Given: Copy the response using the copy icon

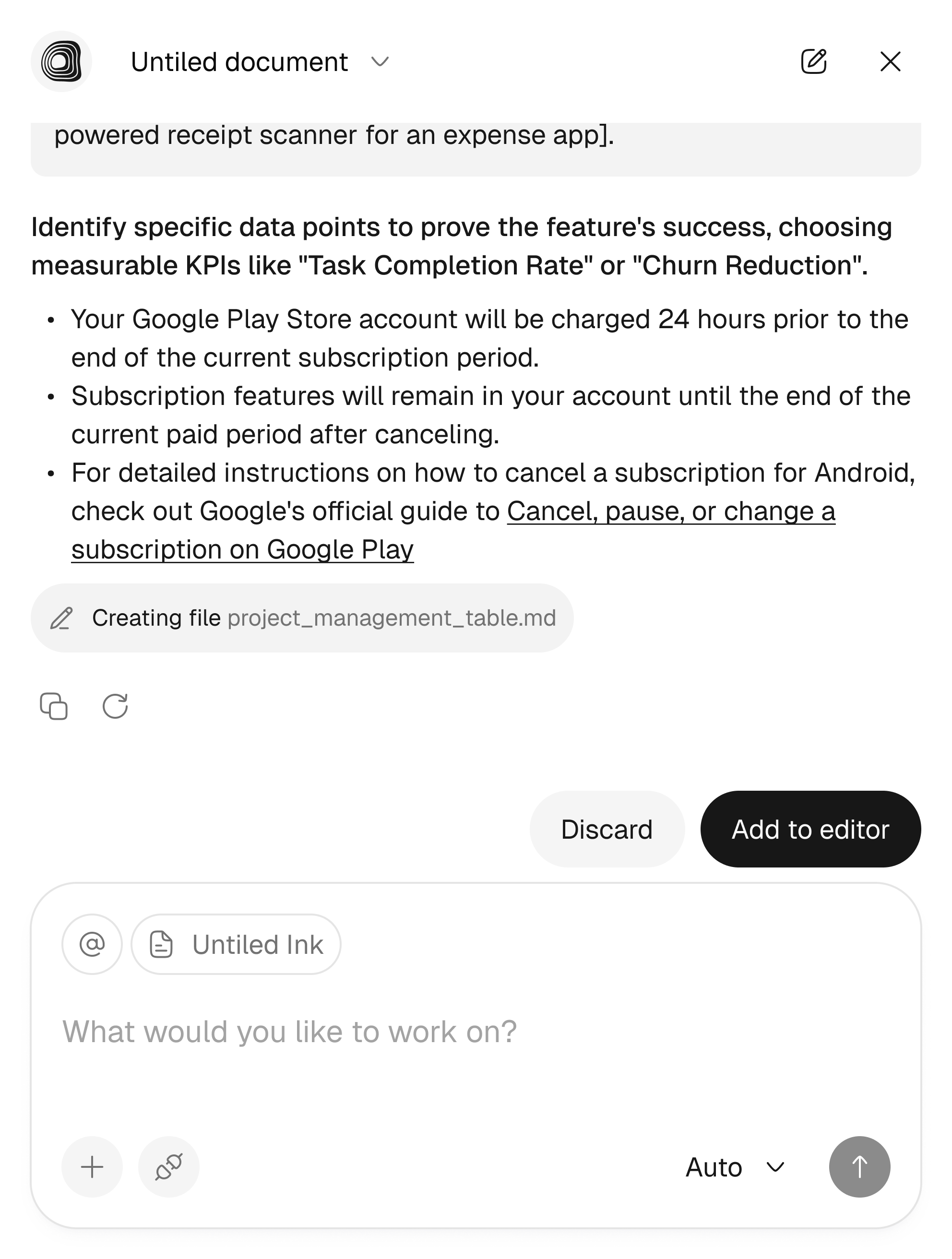Looking at the screenshot, I should click(x=55, y=706).
